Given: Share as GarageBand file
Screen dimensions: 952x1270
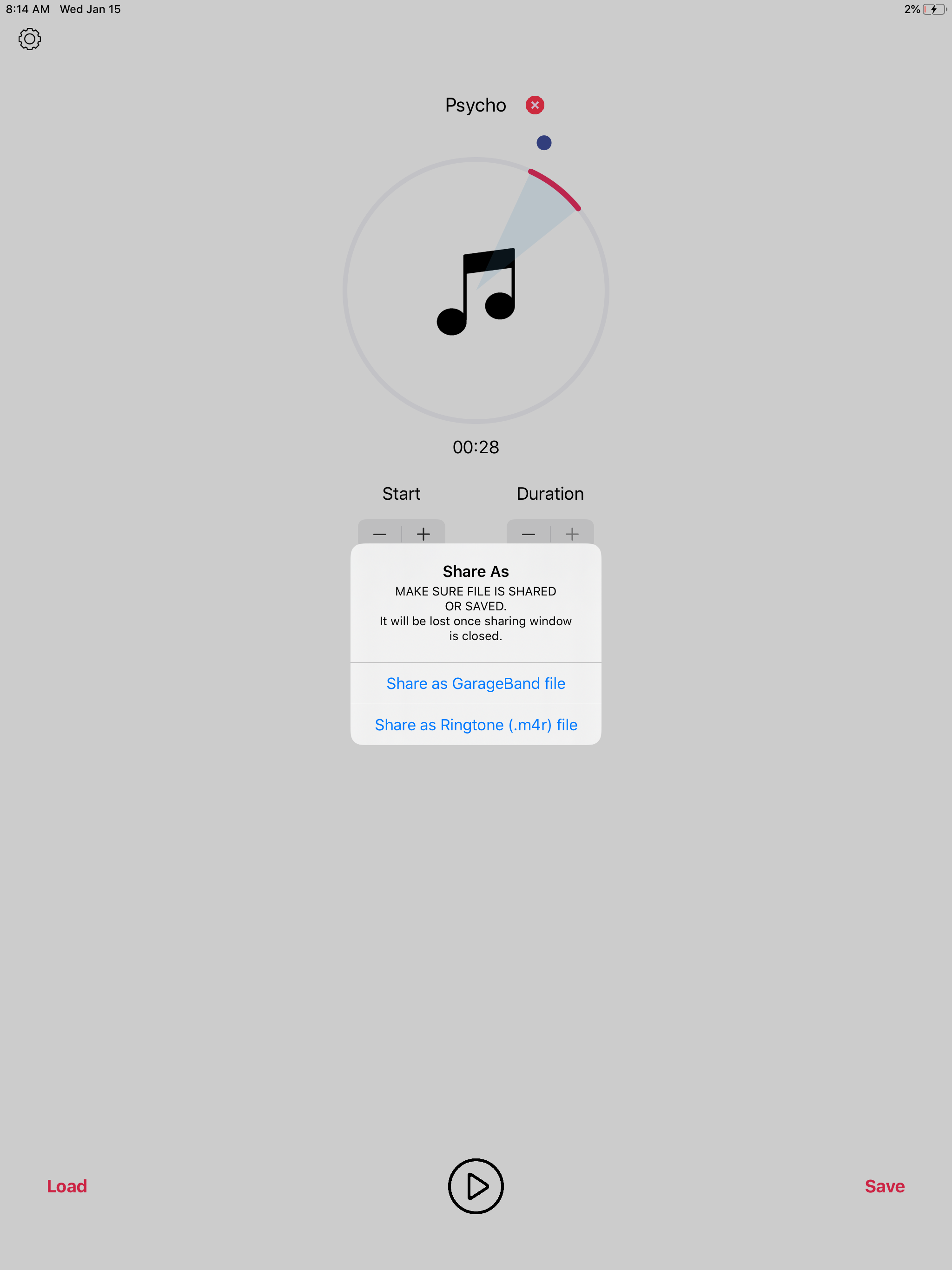Looking at the screenshot, I should pyautogui.click(x=476, y=683).
